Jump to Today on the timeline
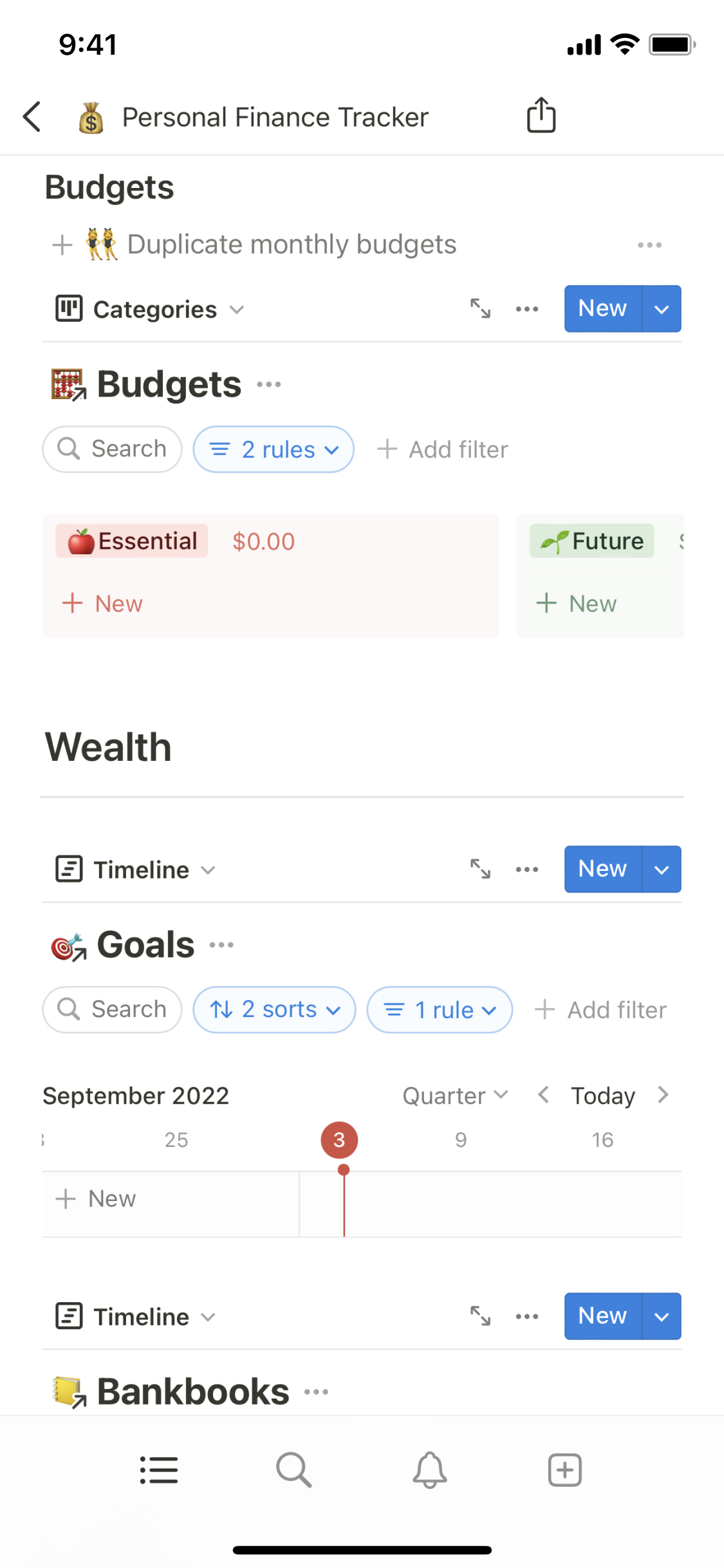Image resolution: width=724 pixels, height=1568 pixels. click(x=602, y=1096)
